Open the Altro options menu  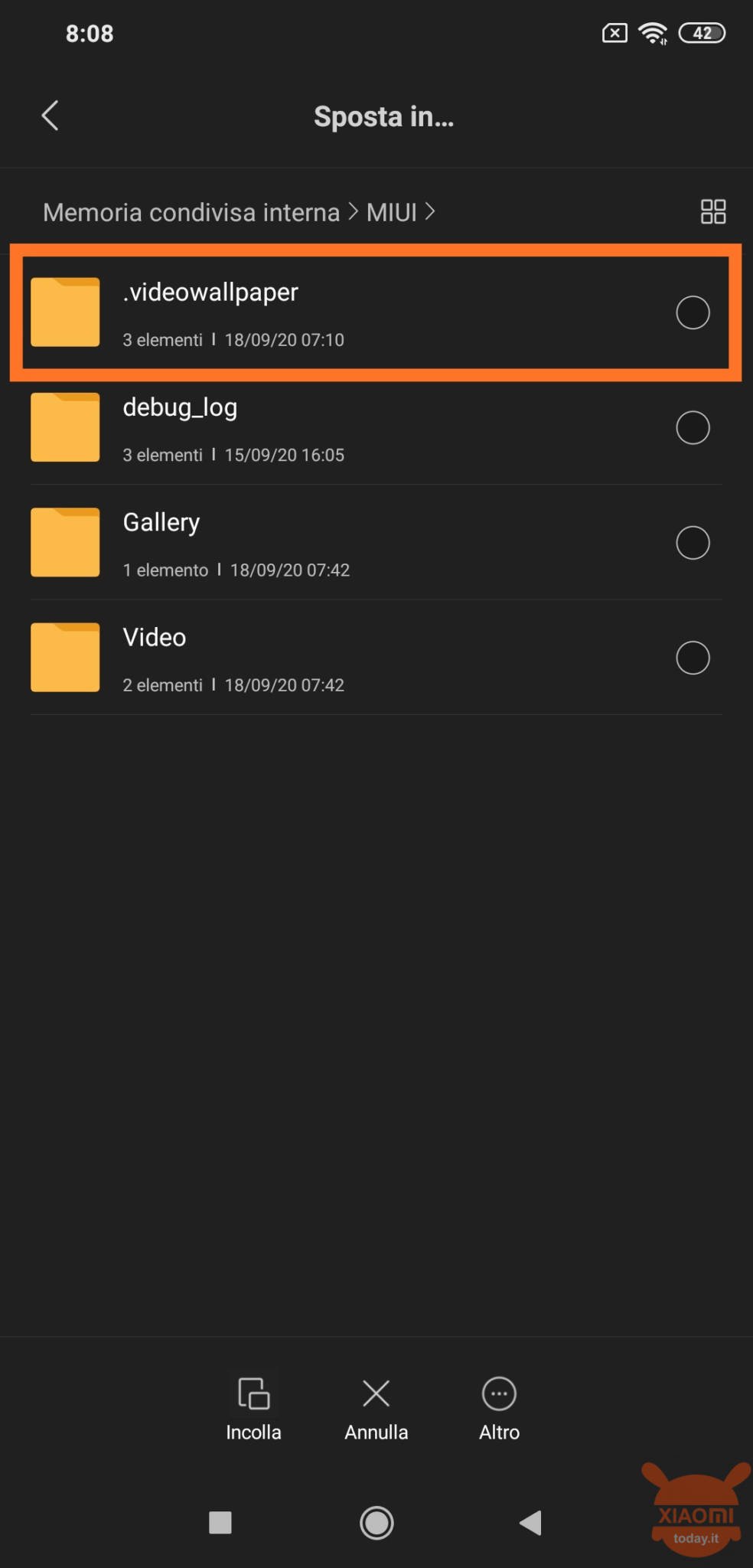499,1410
